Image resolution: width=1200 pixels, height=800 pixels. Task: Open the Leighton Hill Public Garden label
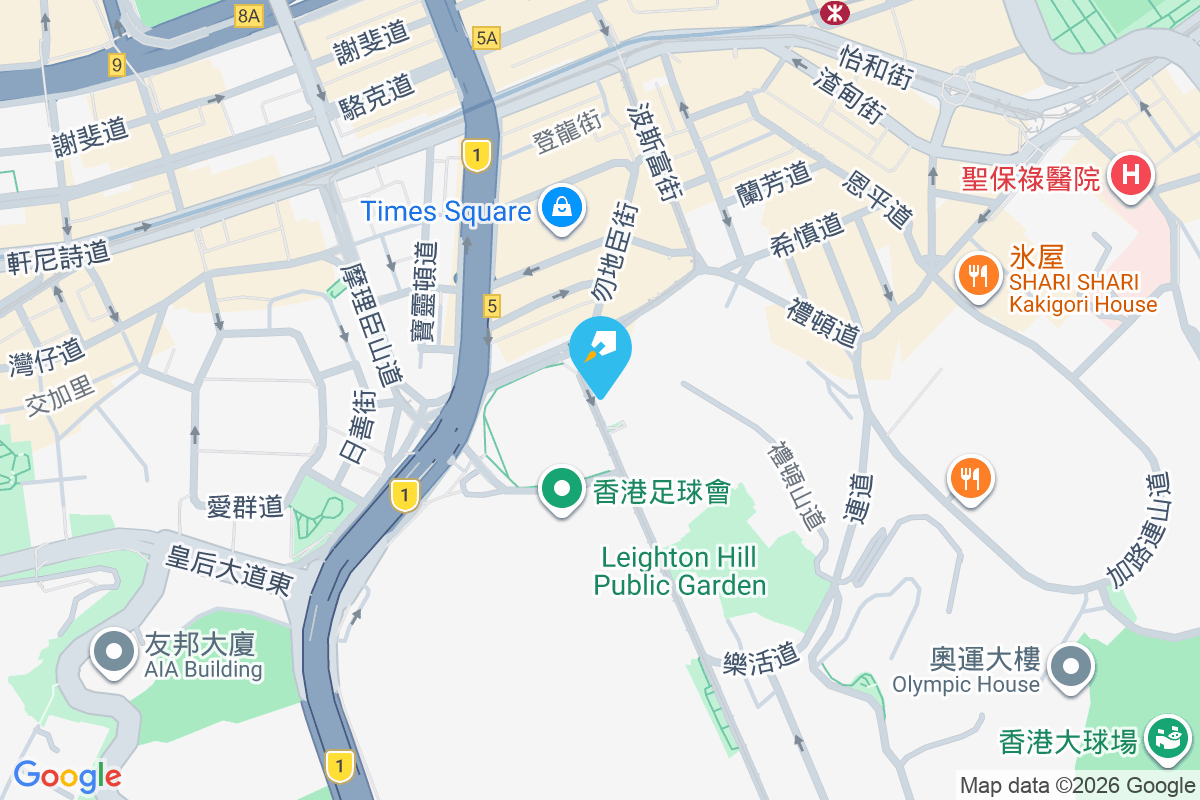[680, 571]
